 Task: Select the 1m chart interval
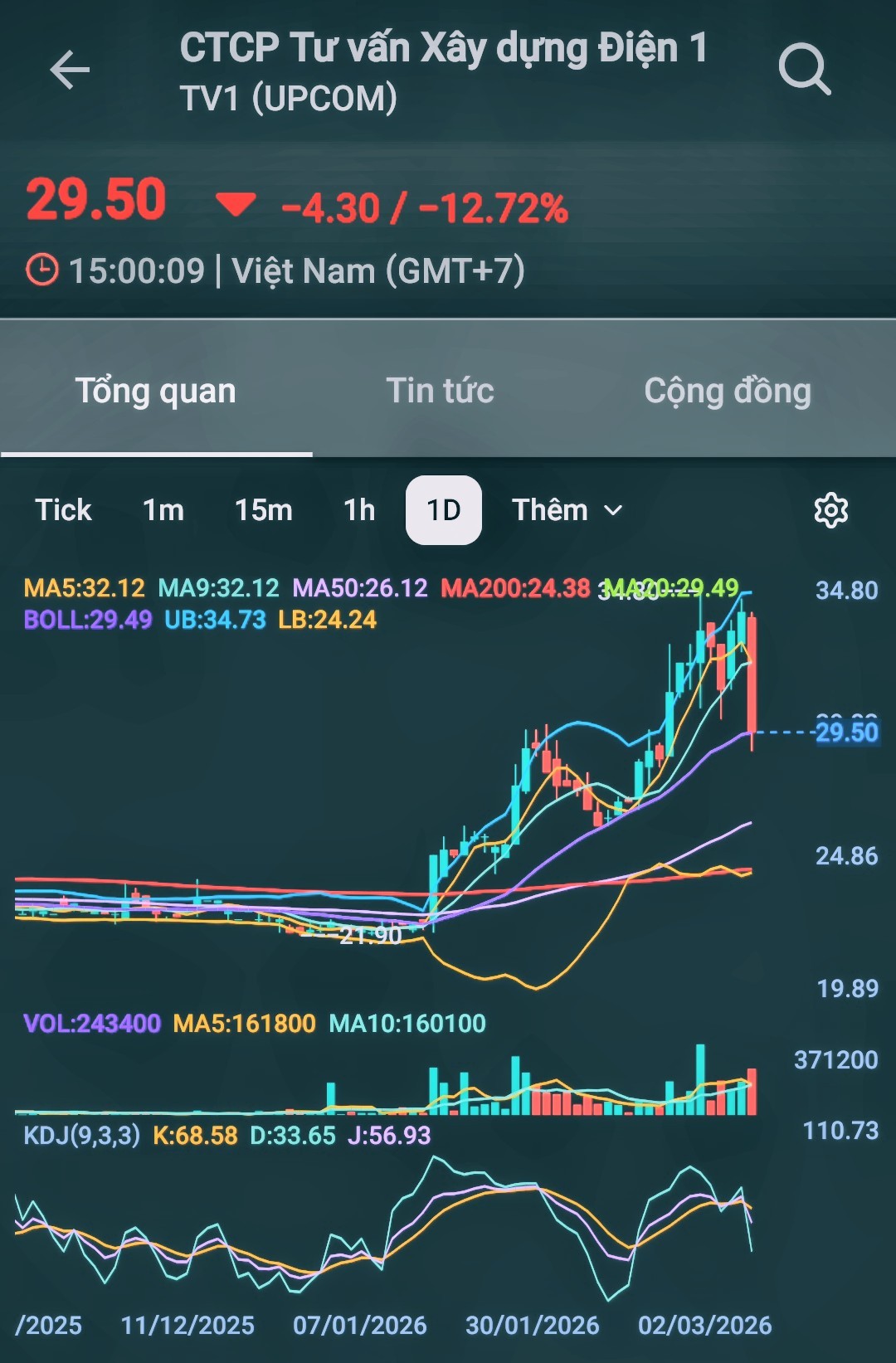point(163,510)
